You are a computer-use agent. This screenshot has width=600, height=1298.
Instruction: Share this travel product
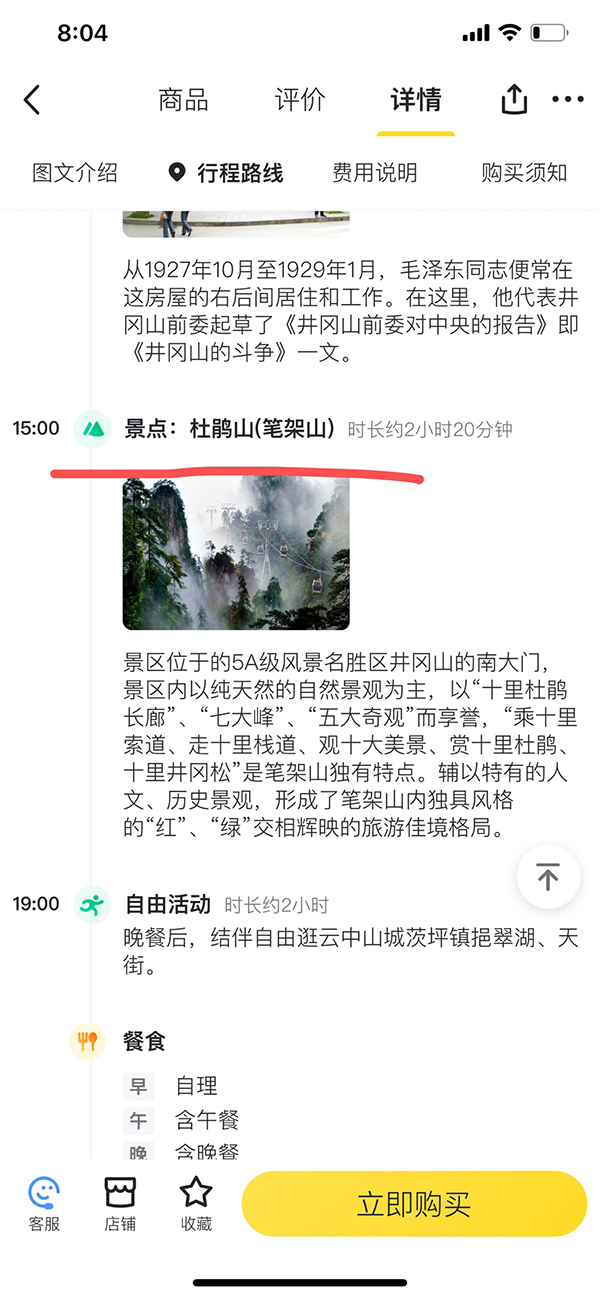tap(513, 100)
